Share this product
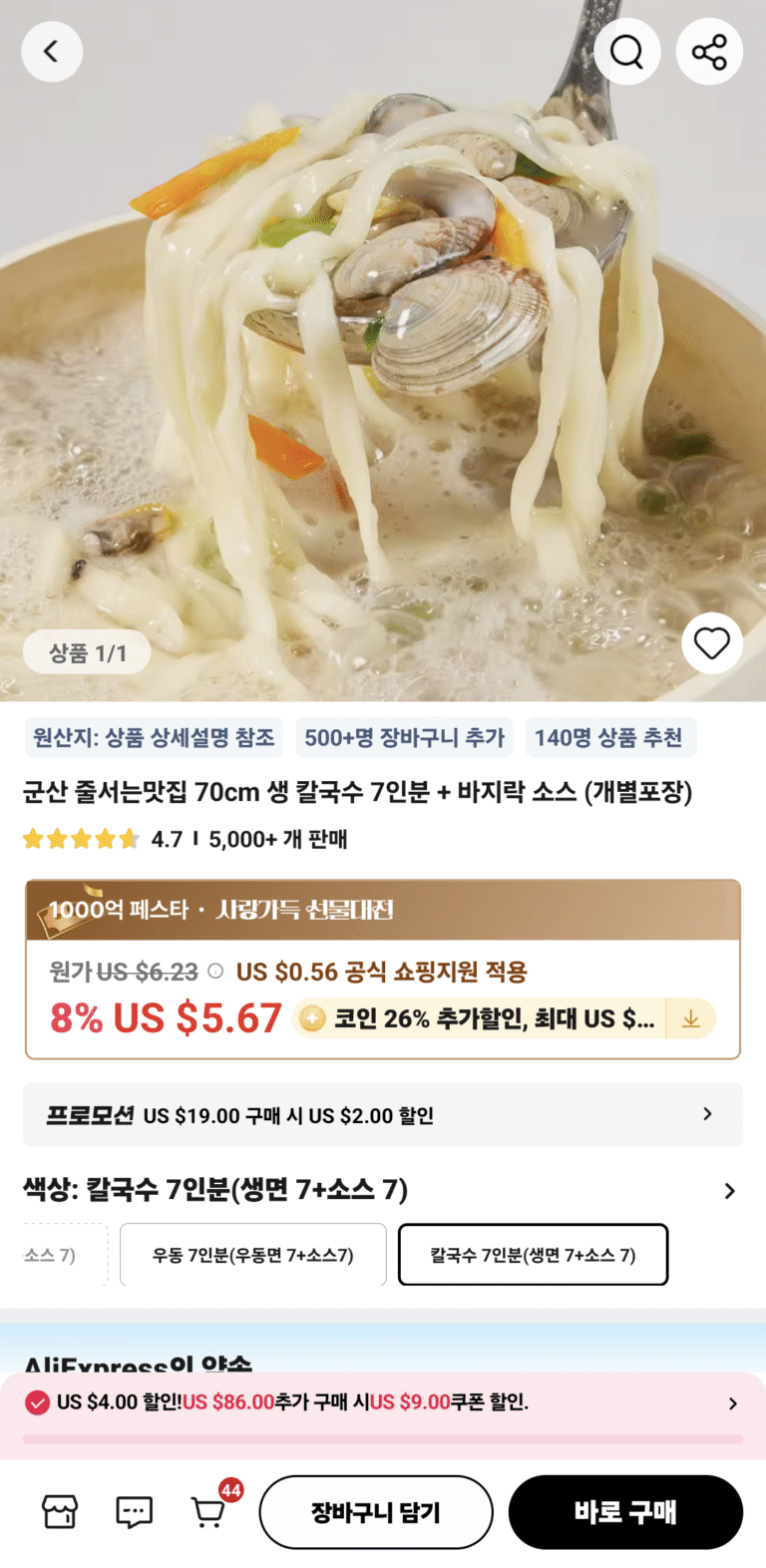Image resolution: width=766 pixels, height=1568 pixels. coord(709,52)
